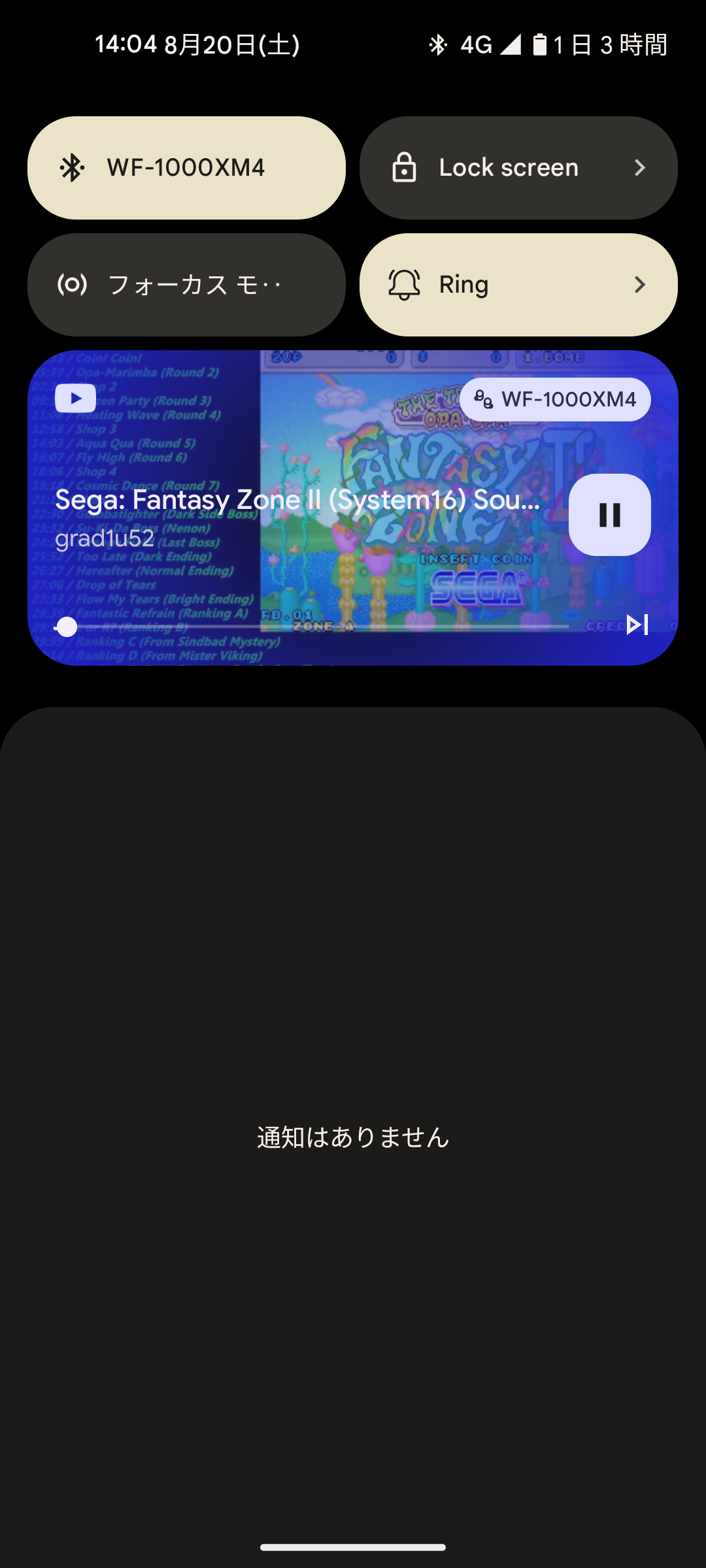Toggle the フォーカス モード tile

[186, 285]
